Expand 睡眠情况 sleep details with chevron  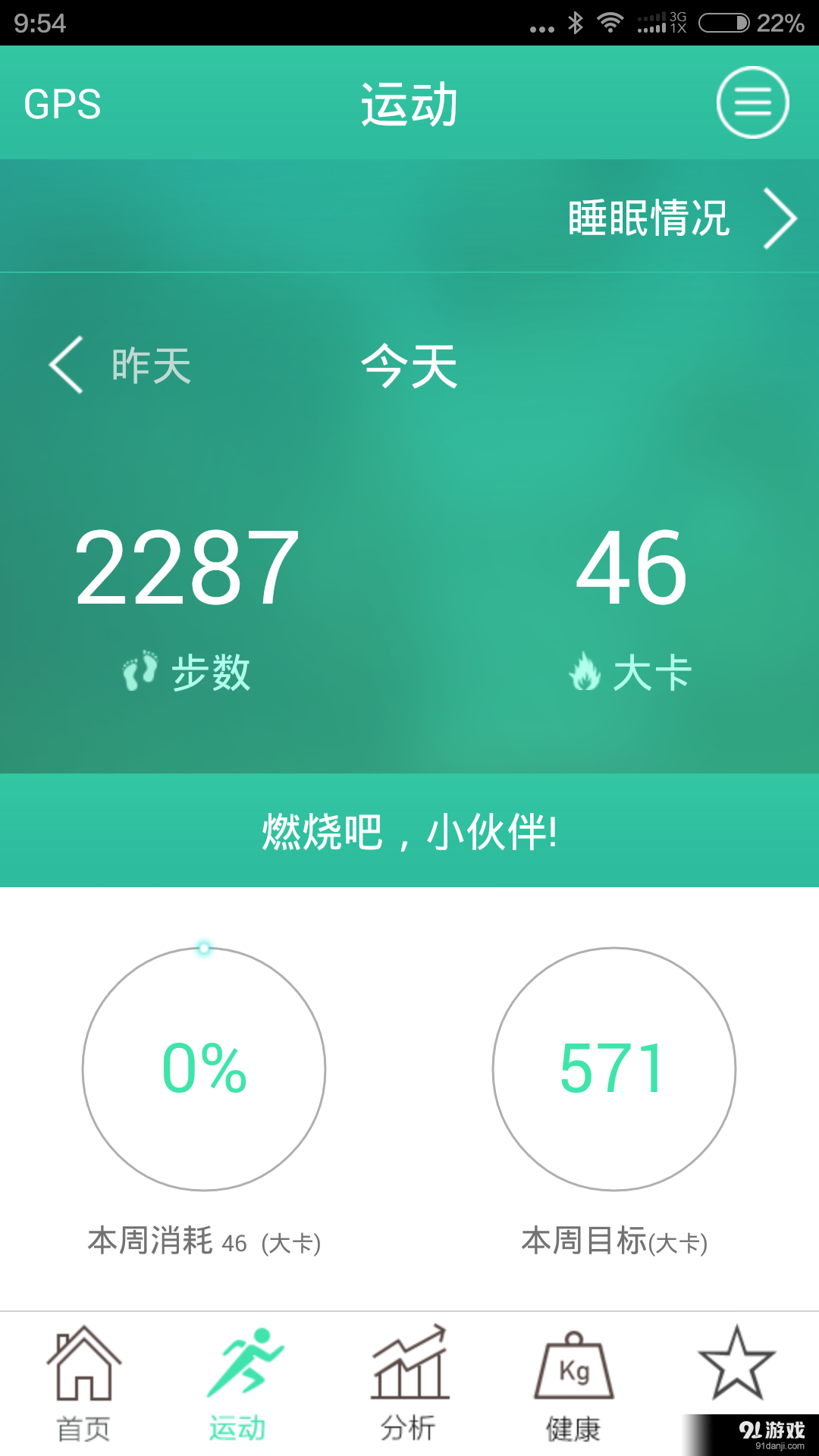pyautogui.click(x=781, y=218)
